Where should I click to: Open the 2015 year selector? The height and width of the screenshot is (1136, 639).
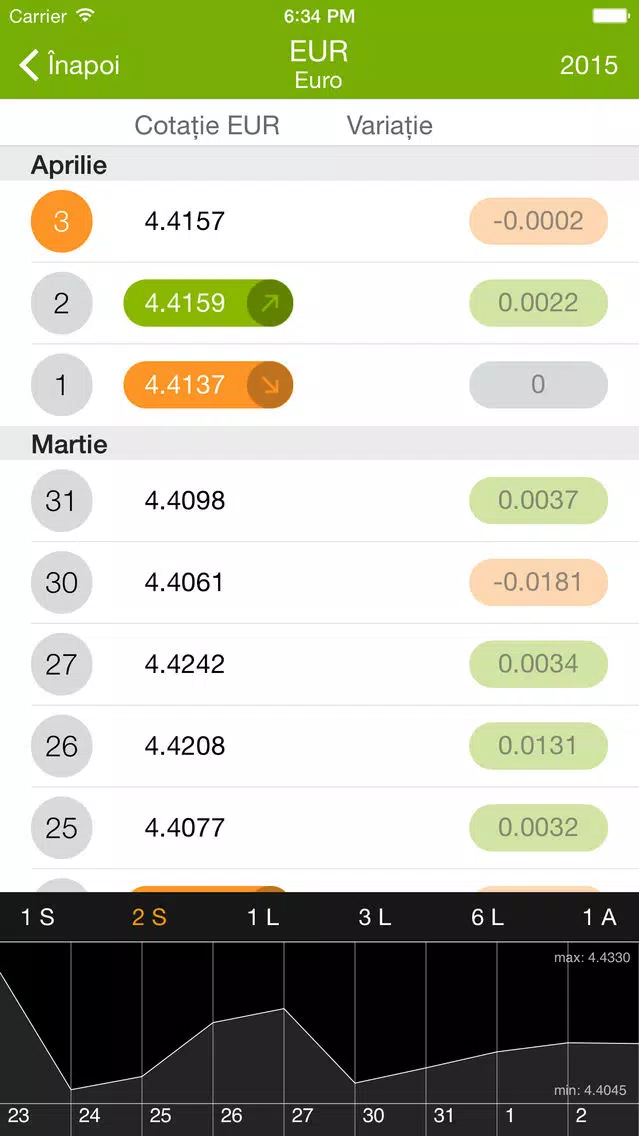(588, 65)
